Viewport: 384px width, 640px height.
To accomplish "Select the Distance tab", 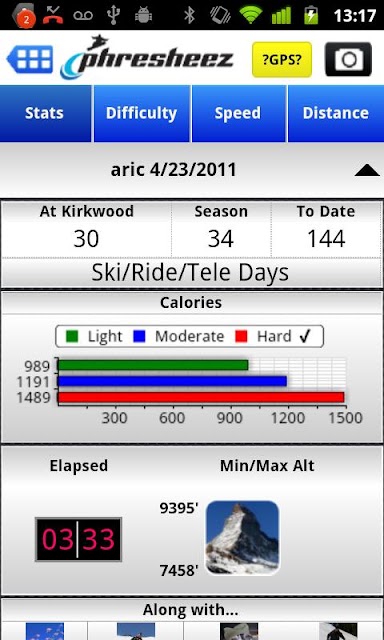I will point(335,113).
